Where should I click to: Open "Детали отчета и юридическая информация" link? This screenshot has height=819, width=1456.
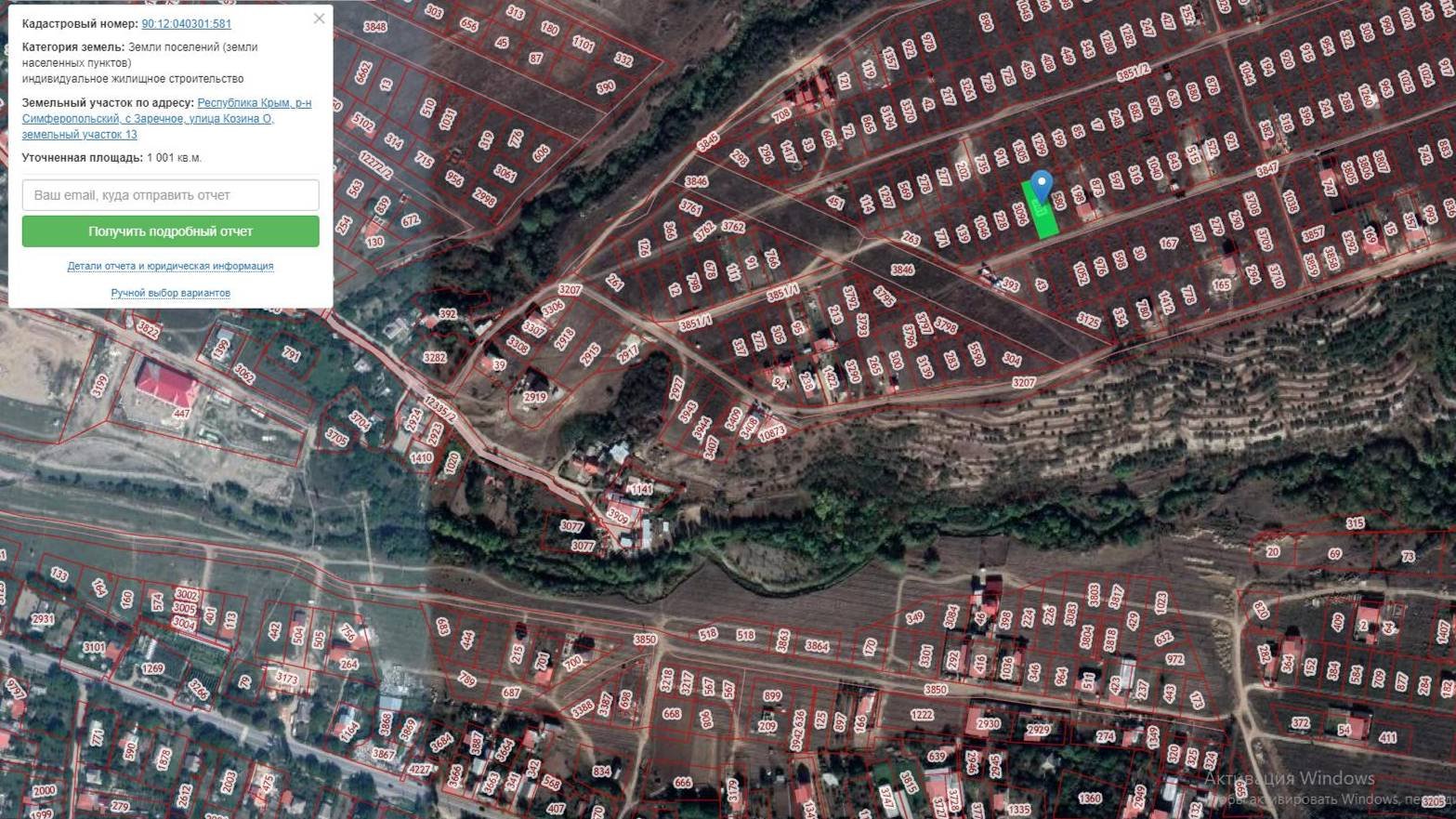click(x=170, y=266)
